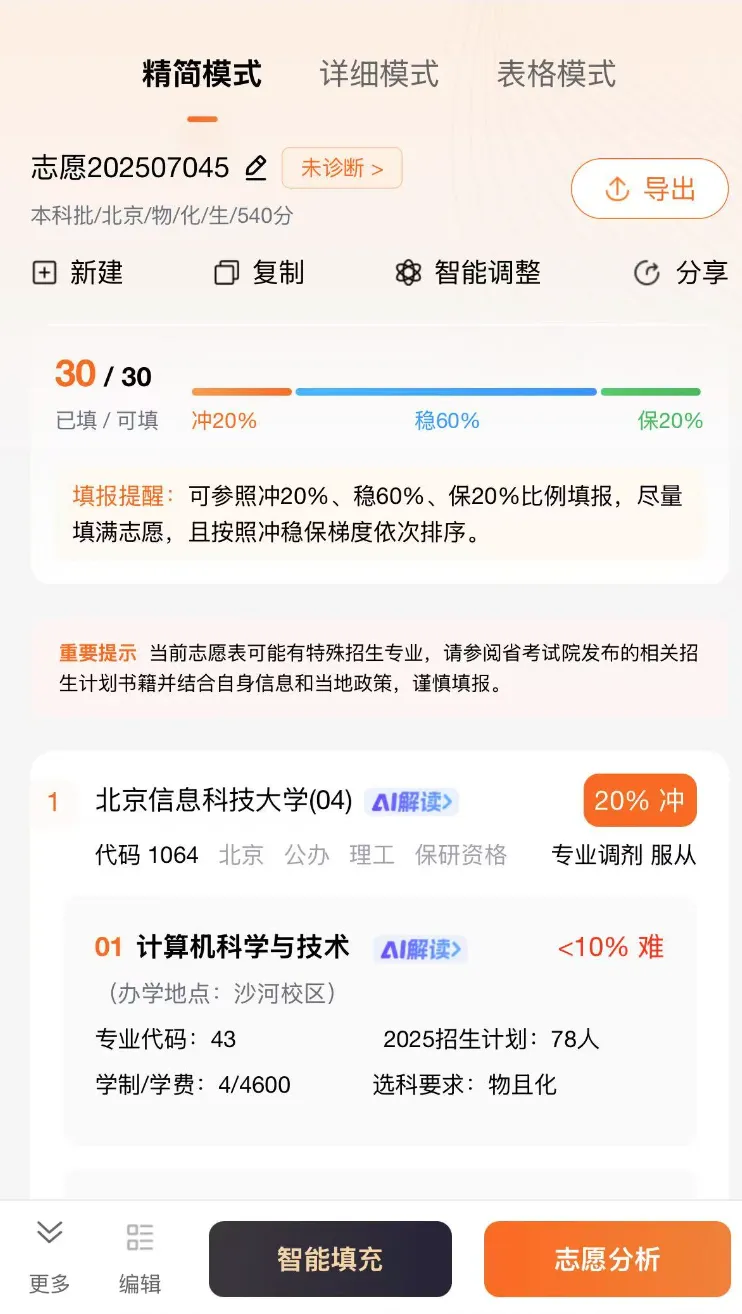Duplicate the list with 复制
This screenshot has height=1314, width=742.
point(259,273)
